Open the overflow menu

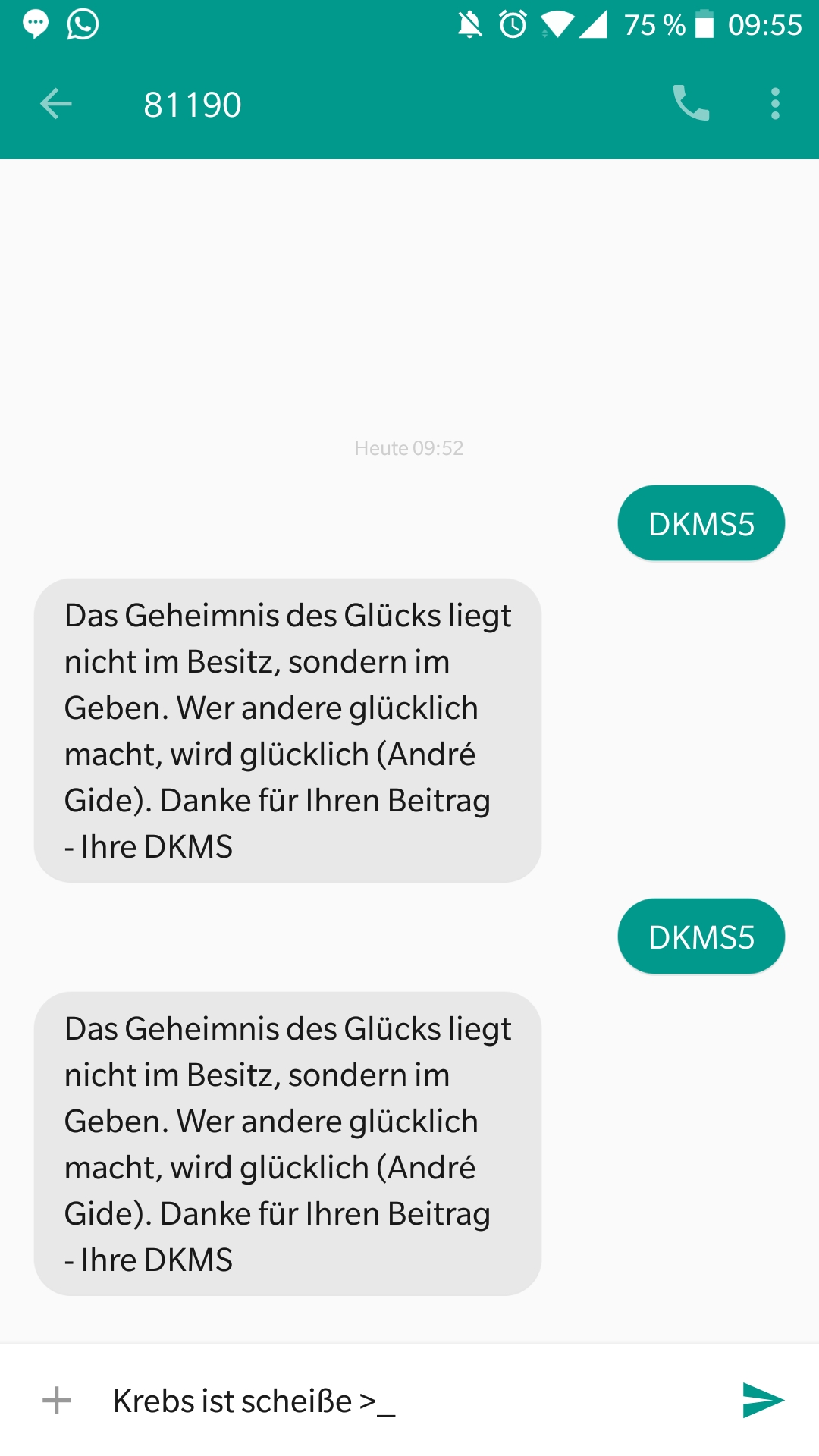(x=775, y=104)
